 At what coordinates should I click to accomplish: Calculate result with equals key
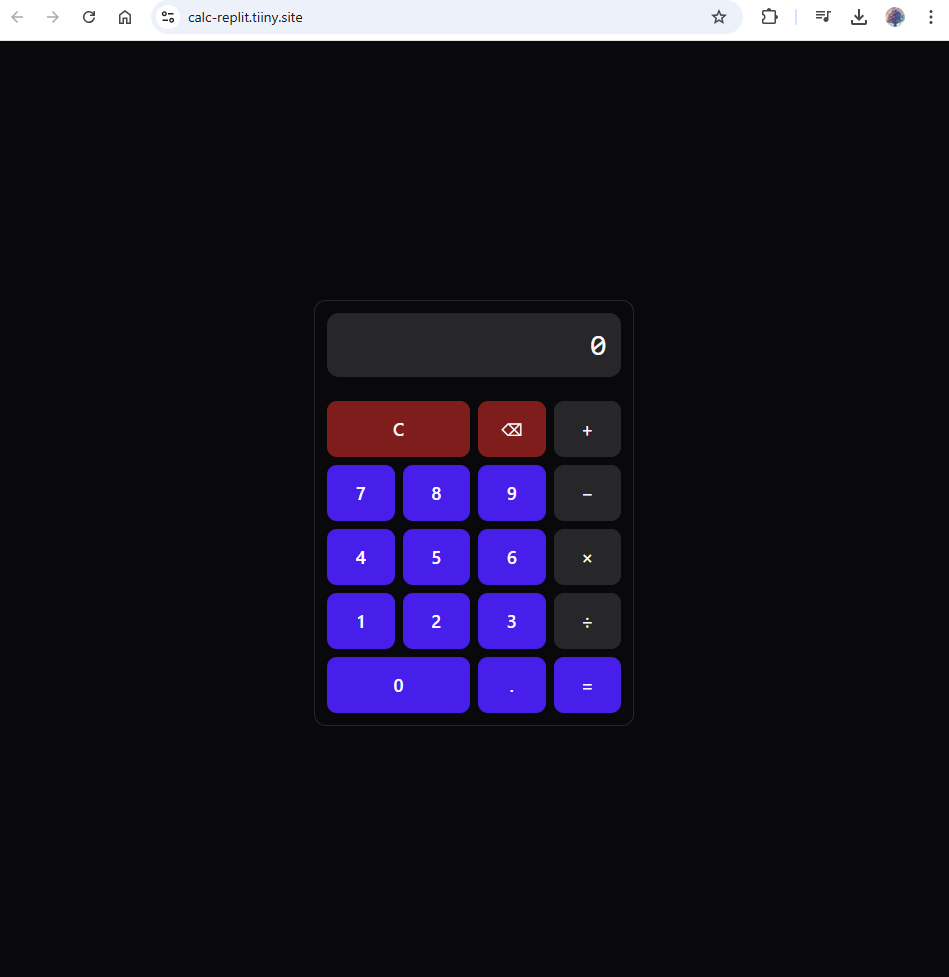[x=587, y=685]
